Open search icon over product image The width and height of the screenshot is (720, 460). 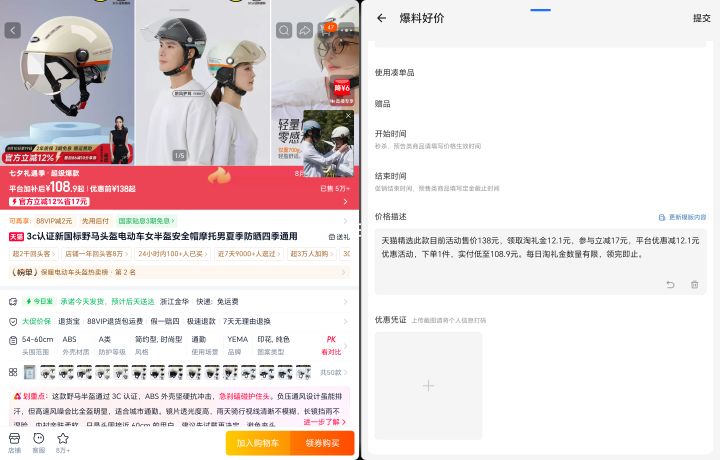point(284,30)
